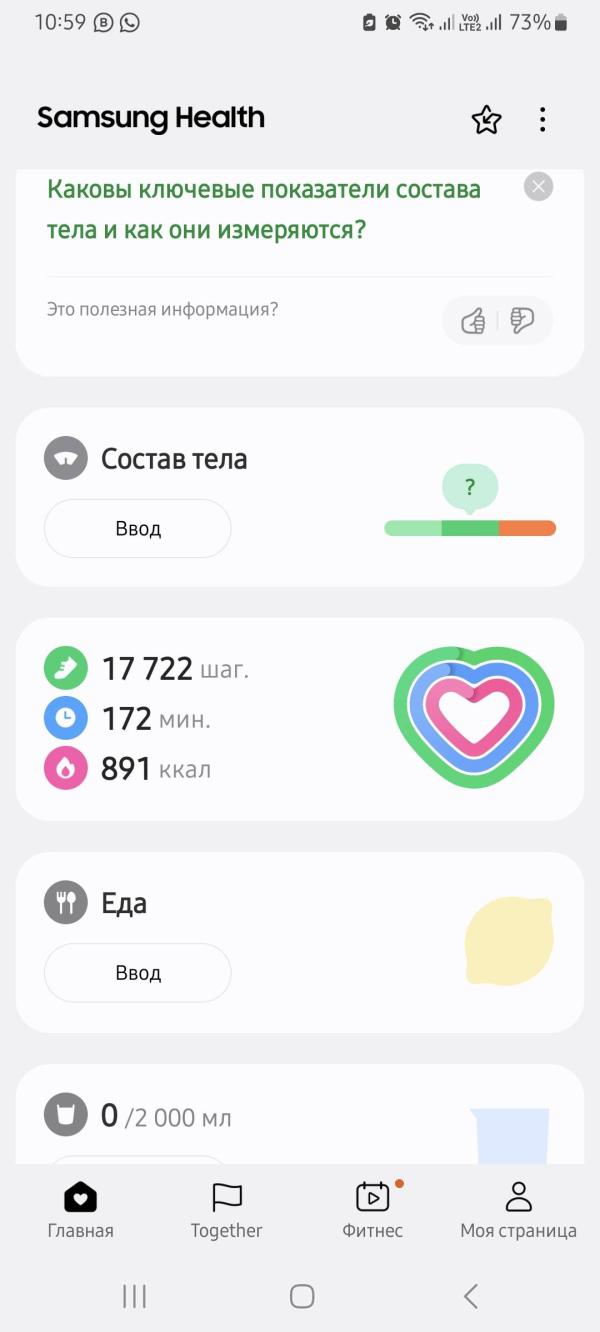Screen dimensions: 600x1332
Task: Mark the tip as helpful with thumbs up
Action: click(x=473, y=321)
